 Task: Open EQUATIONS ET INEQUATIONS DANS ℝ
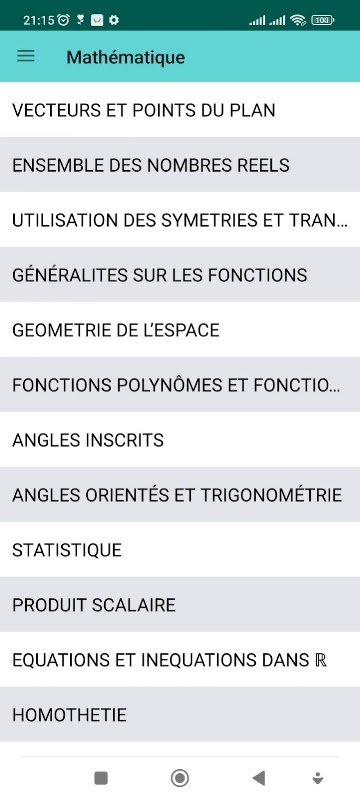point(180,660)
